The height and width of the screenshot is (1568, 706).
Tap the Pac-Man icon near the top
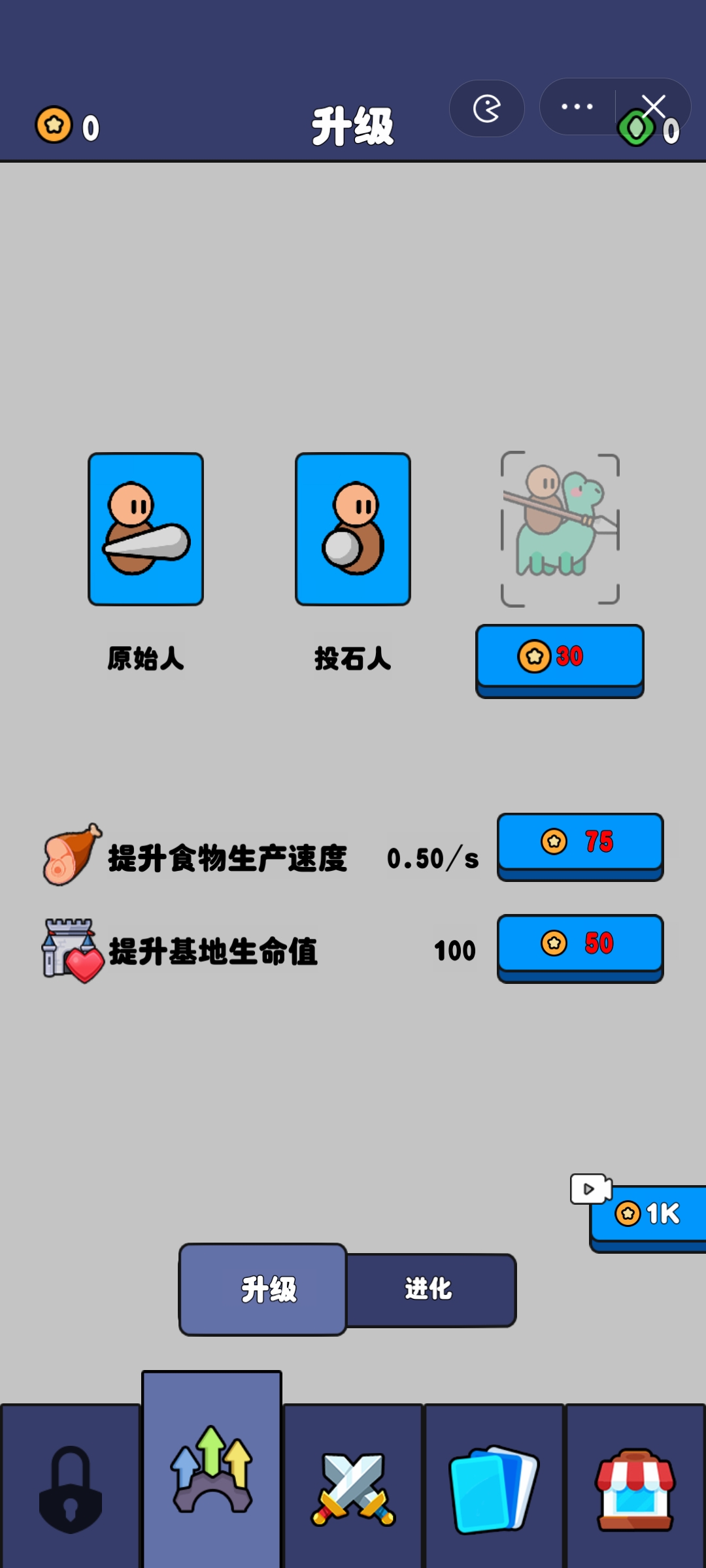(486, 108)
